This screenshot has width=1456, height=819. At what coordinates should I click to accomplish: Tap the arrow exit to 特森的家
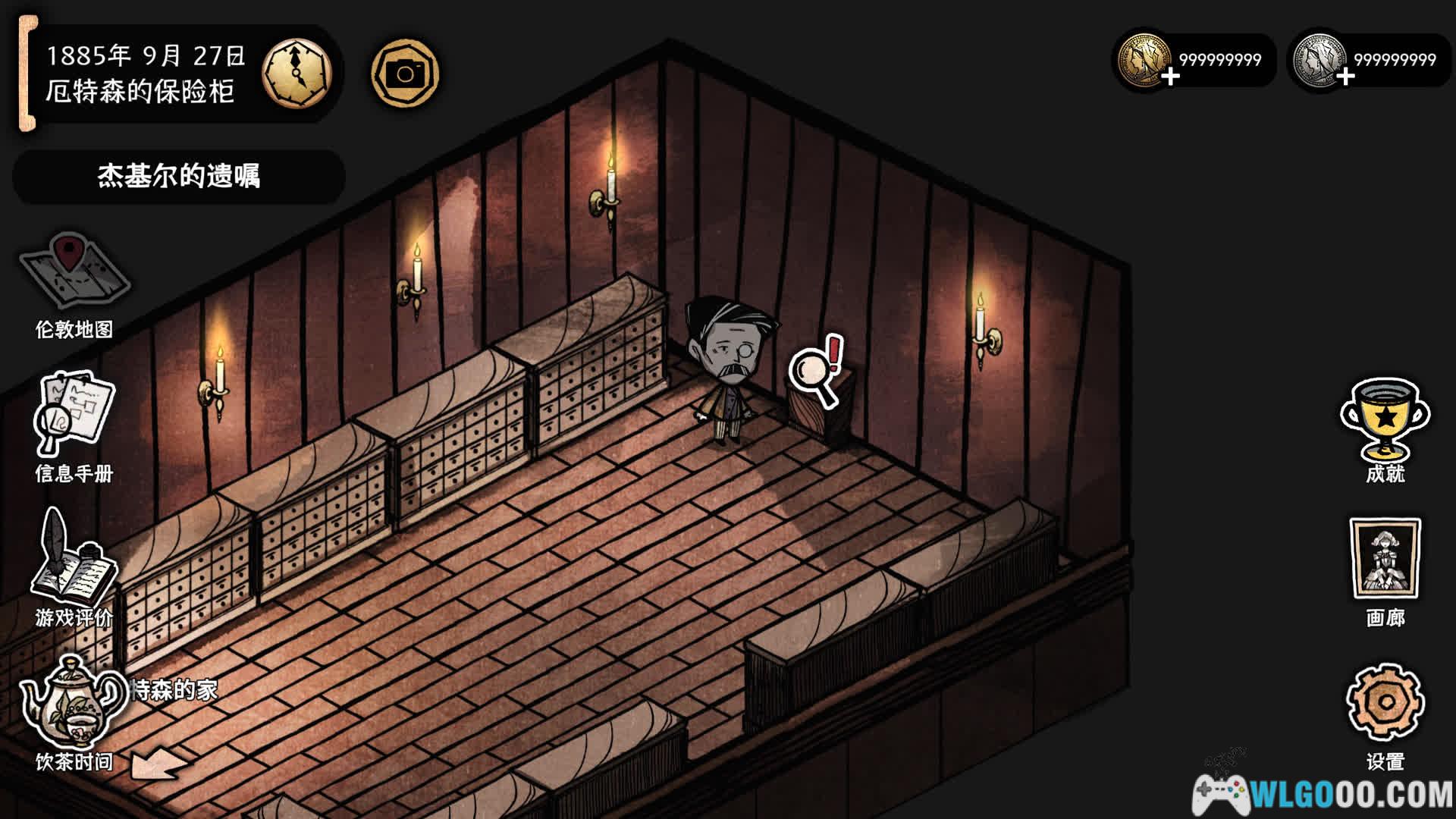tap(155, 764)
